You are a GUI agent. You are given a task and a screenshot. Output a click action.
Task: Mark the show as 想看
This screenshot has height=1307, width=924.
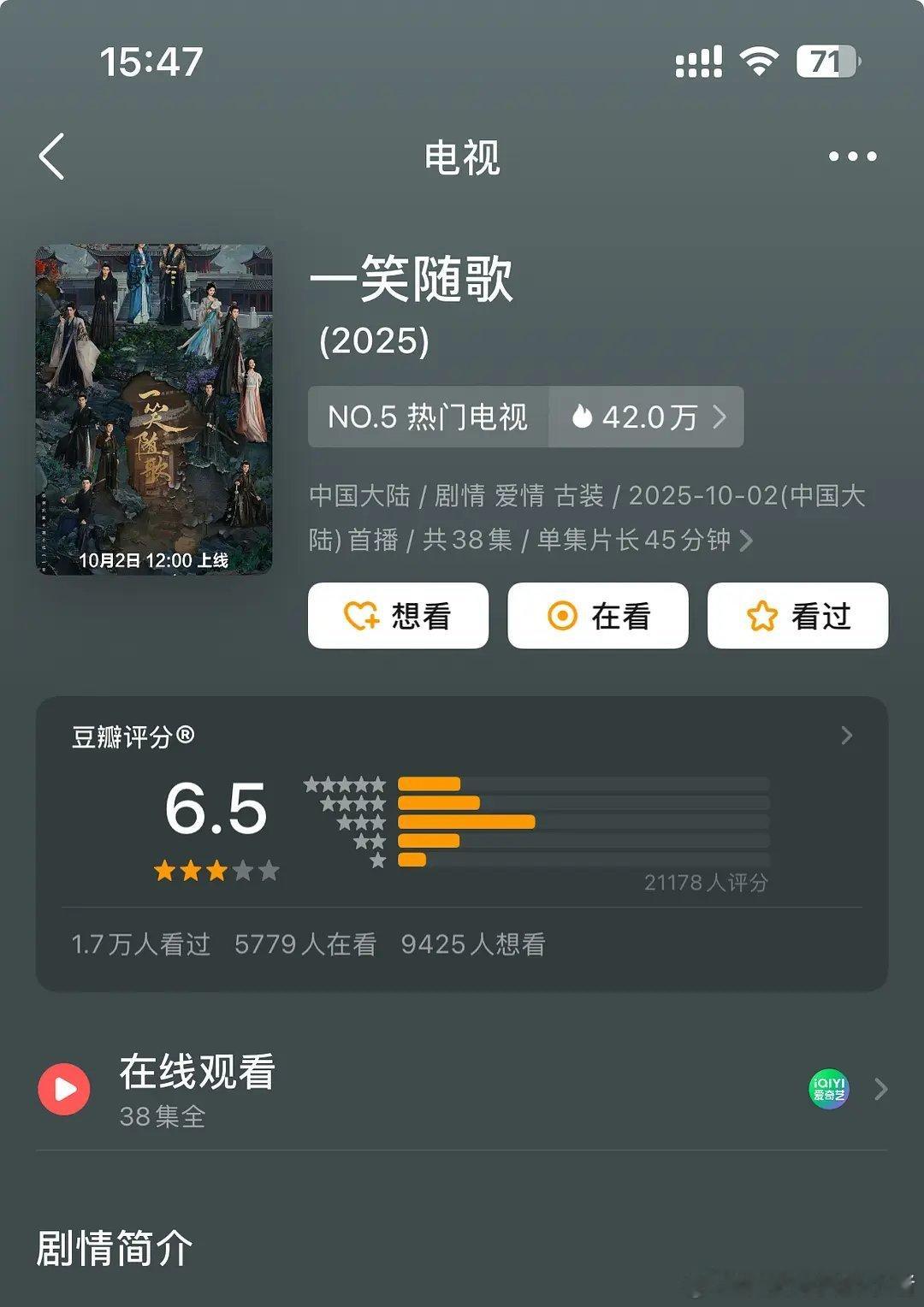pyautogui.click(x=398, y=616)
